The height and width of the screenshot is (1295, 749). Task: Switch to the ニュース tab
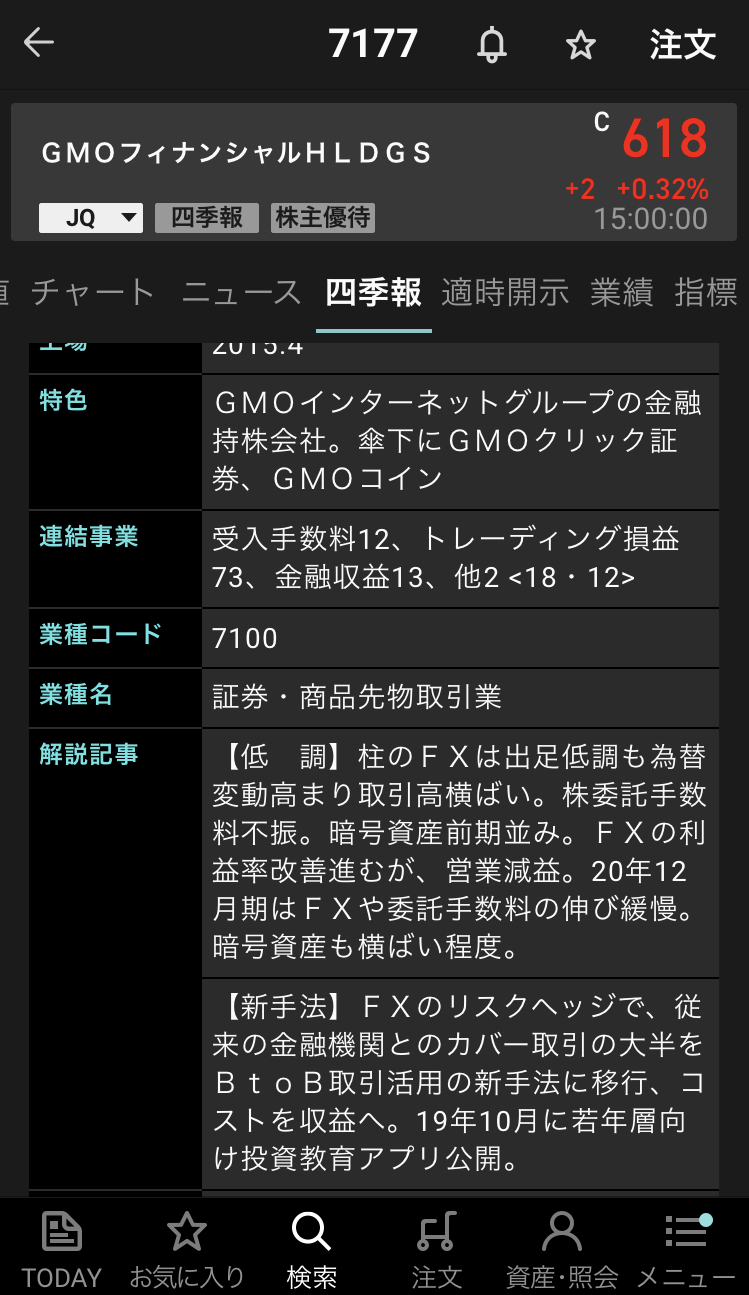(x=241, y=293)
